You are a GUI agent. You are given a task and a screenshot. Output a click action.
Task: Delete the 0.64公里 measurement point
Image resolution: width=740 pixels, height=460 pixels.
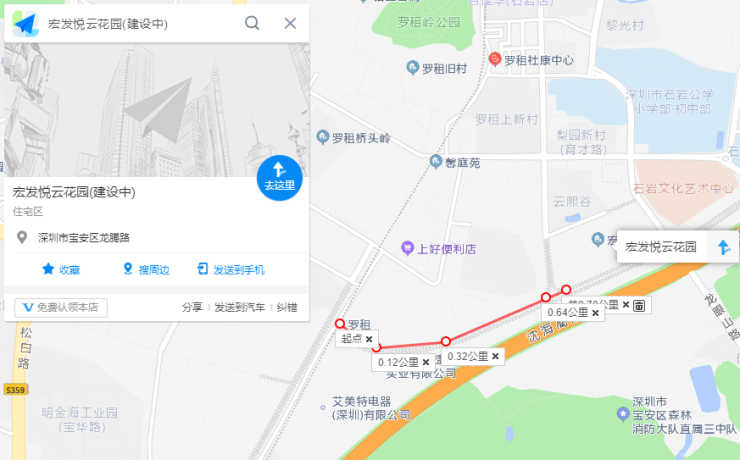tap(595, 313)
